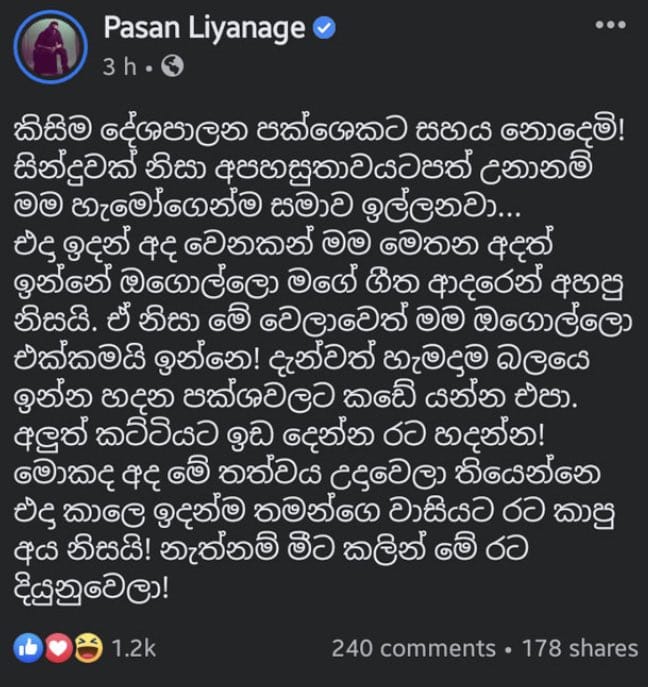The height and width of the screenshot is (687, 648).
Task: Open the 240 comments
Action: tap(413, 648)
